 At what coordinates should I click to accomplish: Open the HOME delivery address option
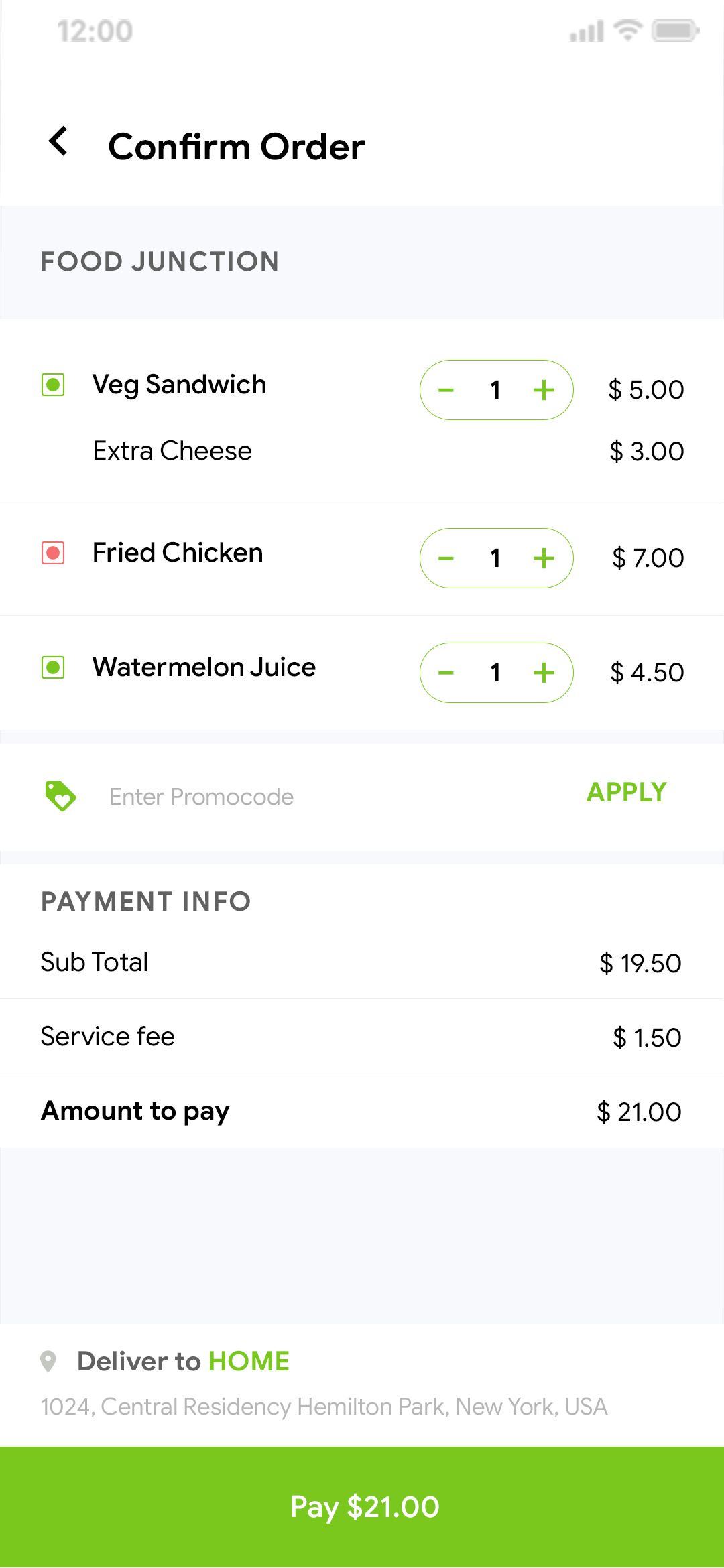(x=249, y=1361)
